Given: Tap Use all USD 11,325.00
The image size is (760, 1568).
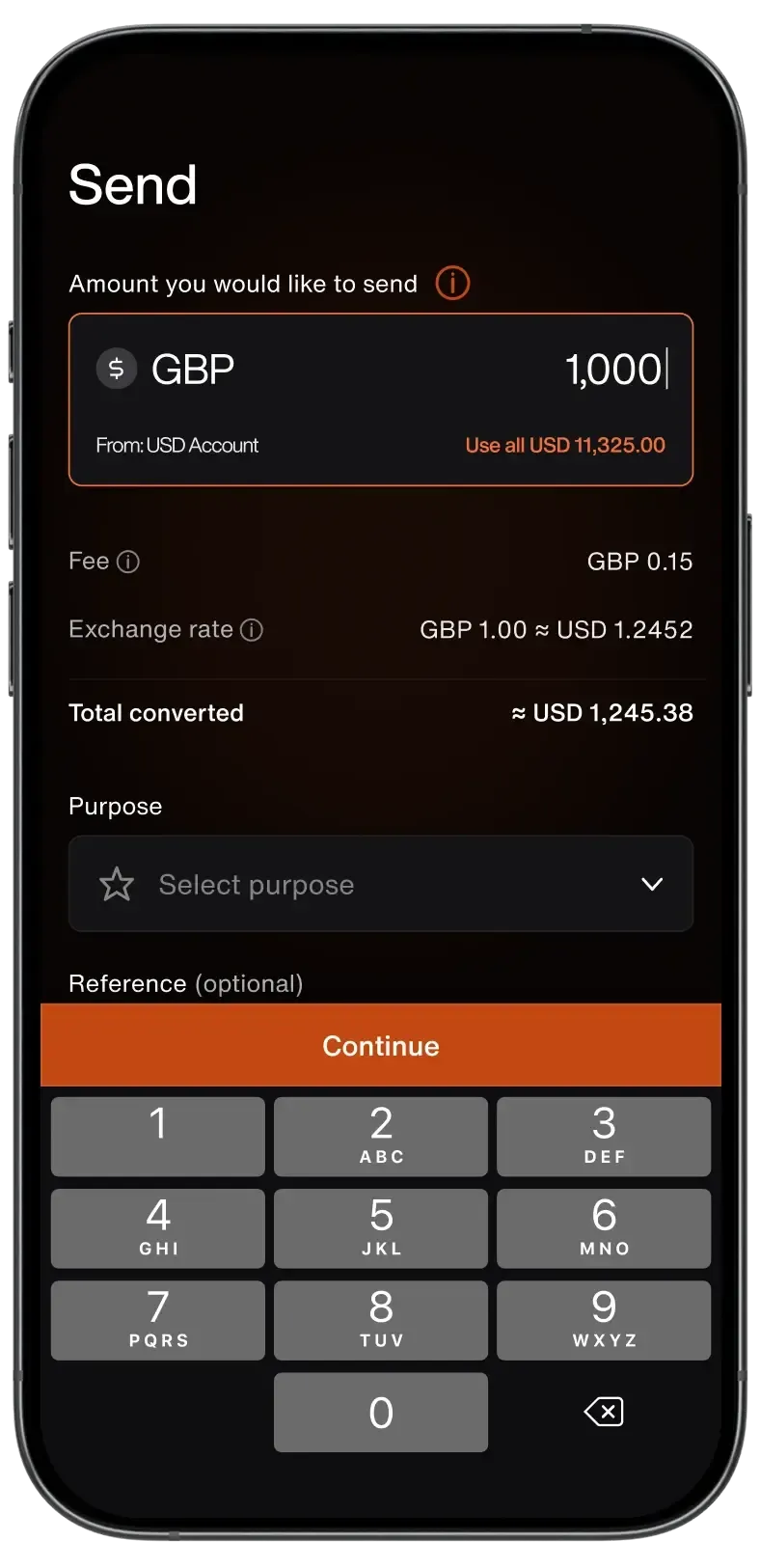Looking at the screenshot, I should pyautogui.click(x=564, y=445).
